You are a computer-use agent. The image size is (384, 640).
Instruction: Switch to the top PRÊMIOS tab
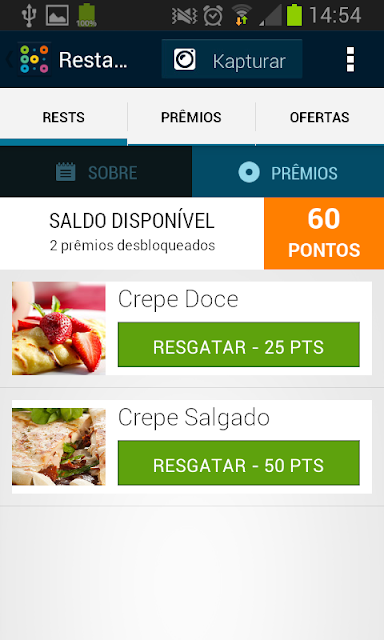pos(191,118)
